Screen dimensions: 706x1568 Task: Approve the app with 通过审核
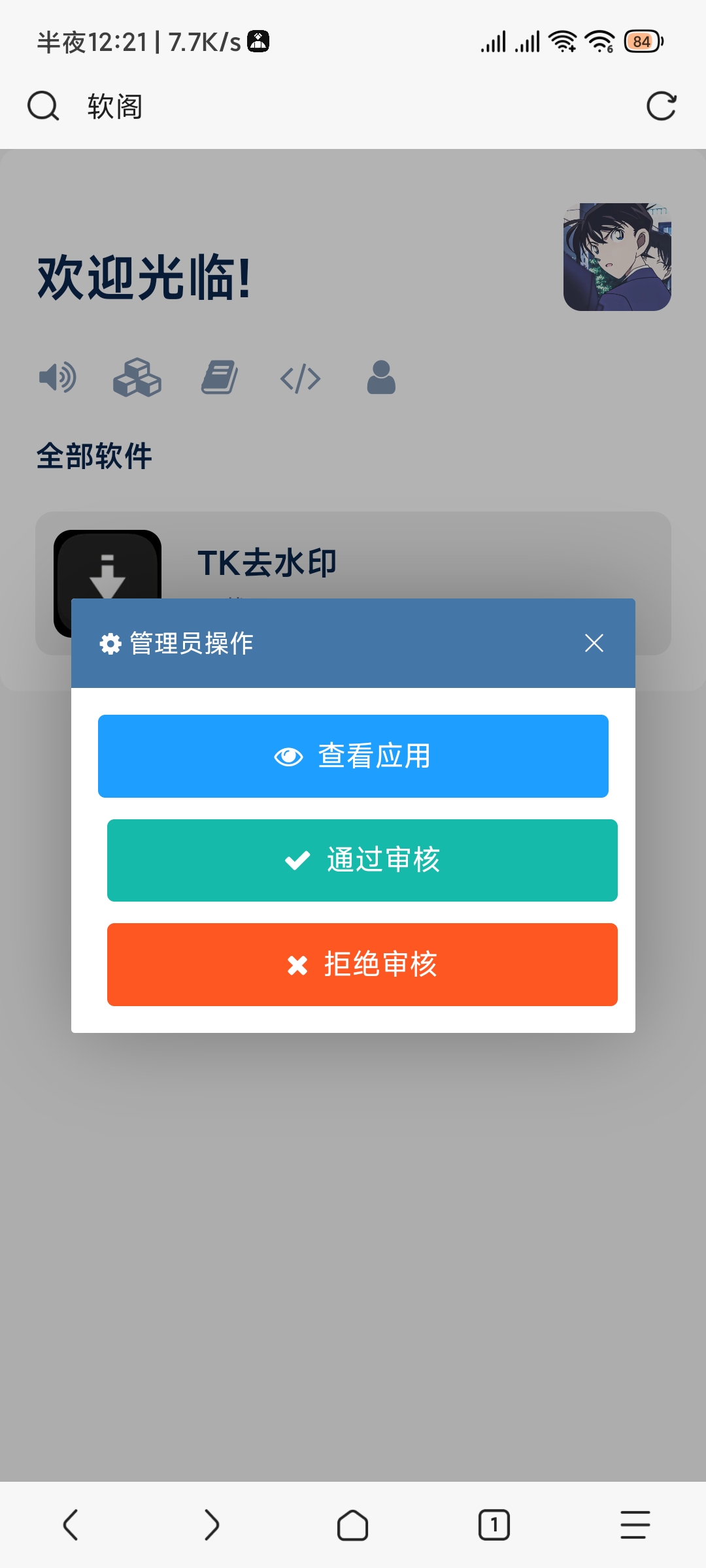coord(362,860)
